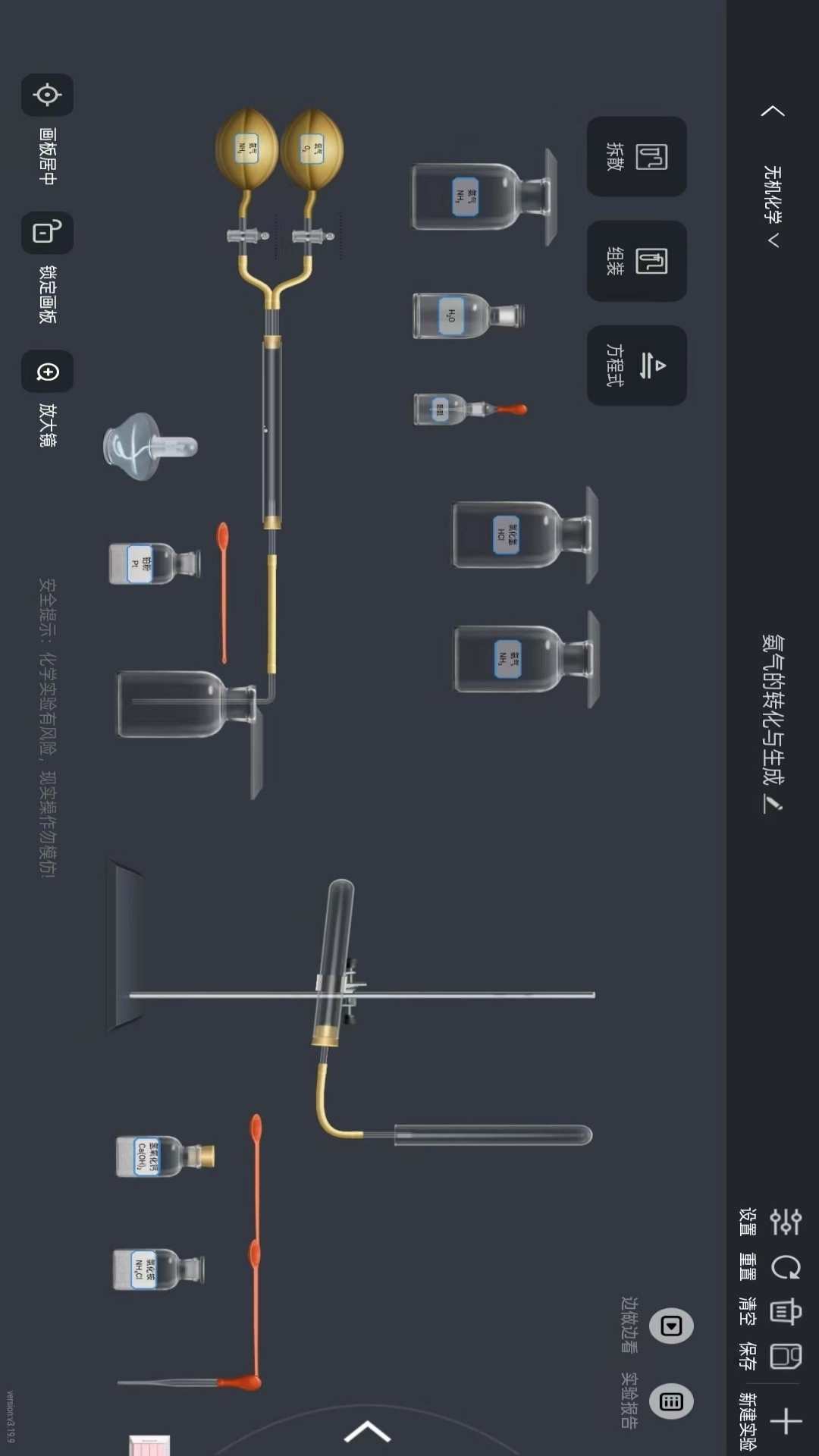Create a new experiment with 新建实验

tap(784, 1420)
